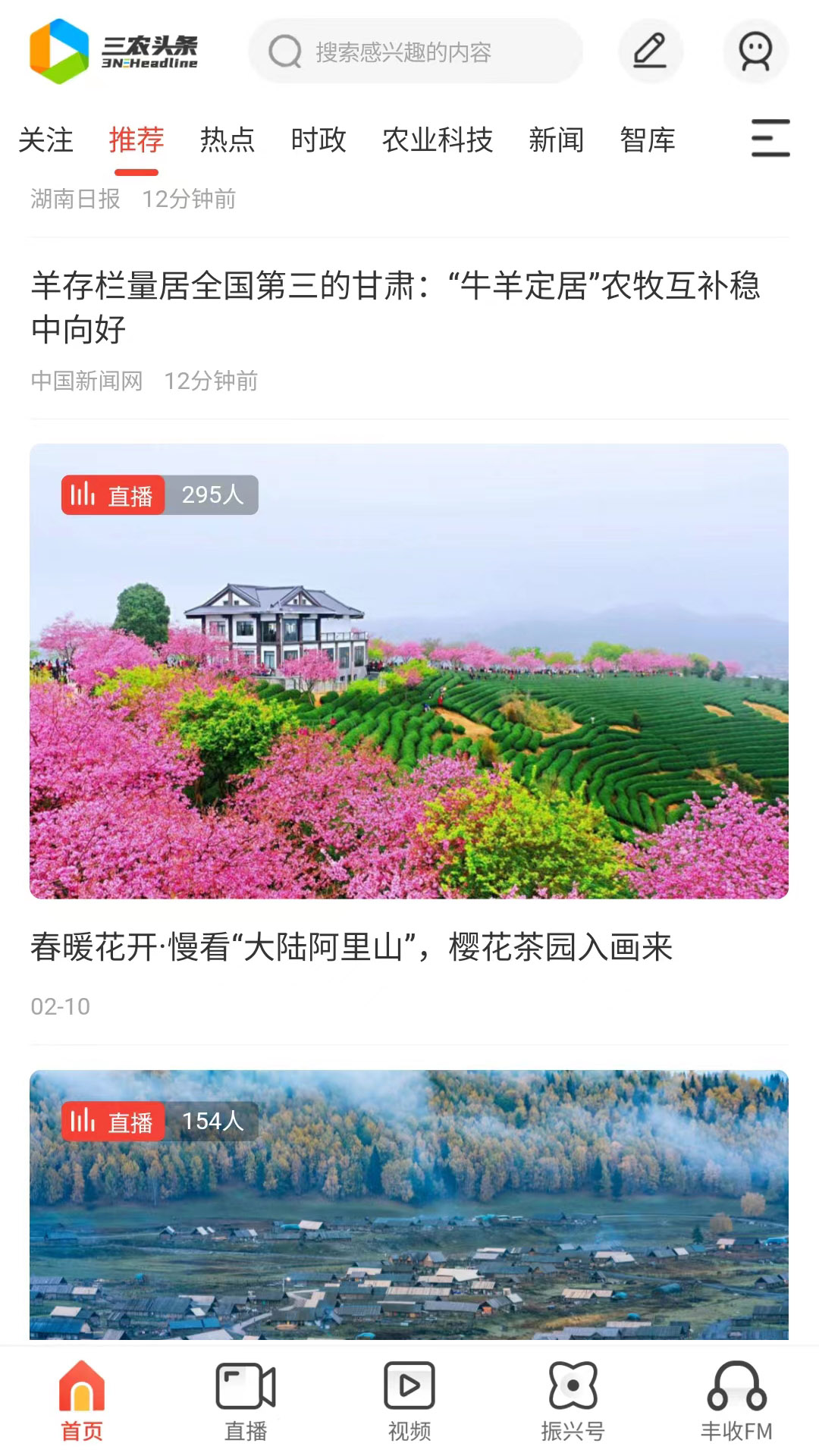Open the livestream with 154 viewers

[x=409, y=1205]
